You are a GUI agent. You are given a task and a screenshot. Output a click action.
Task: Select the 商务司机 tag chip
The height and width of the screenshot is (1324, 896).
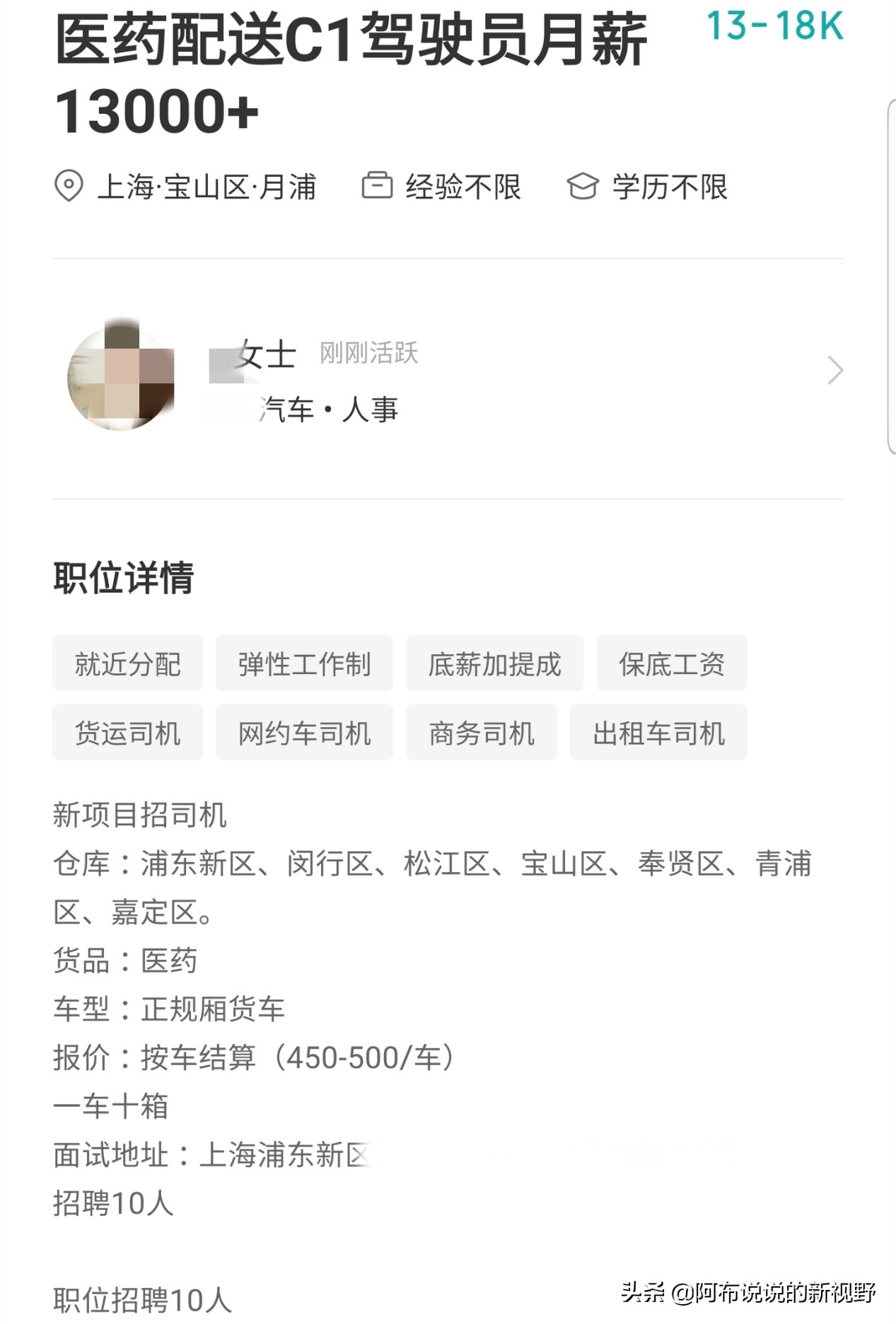481,733
